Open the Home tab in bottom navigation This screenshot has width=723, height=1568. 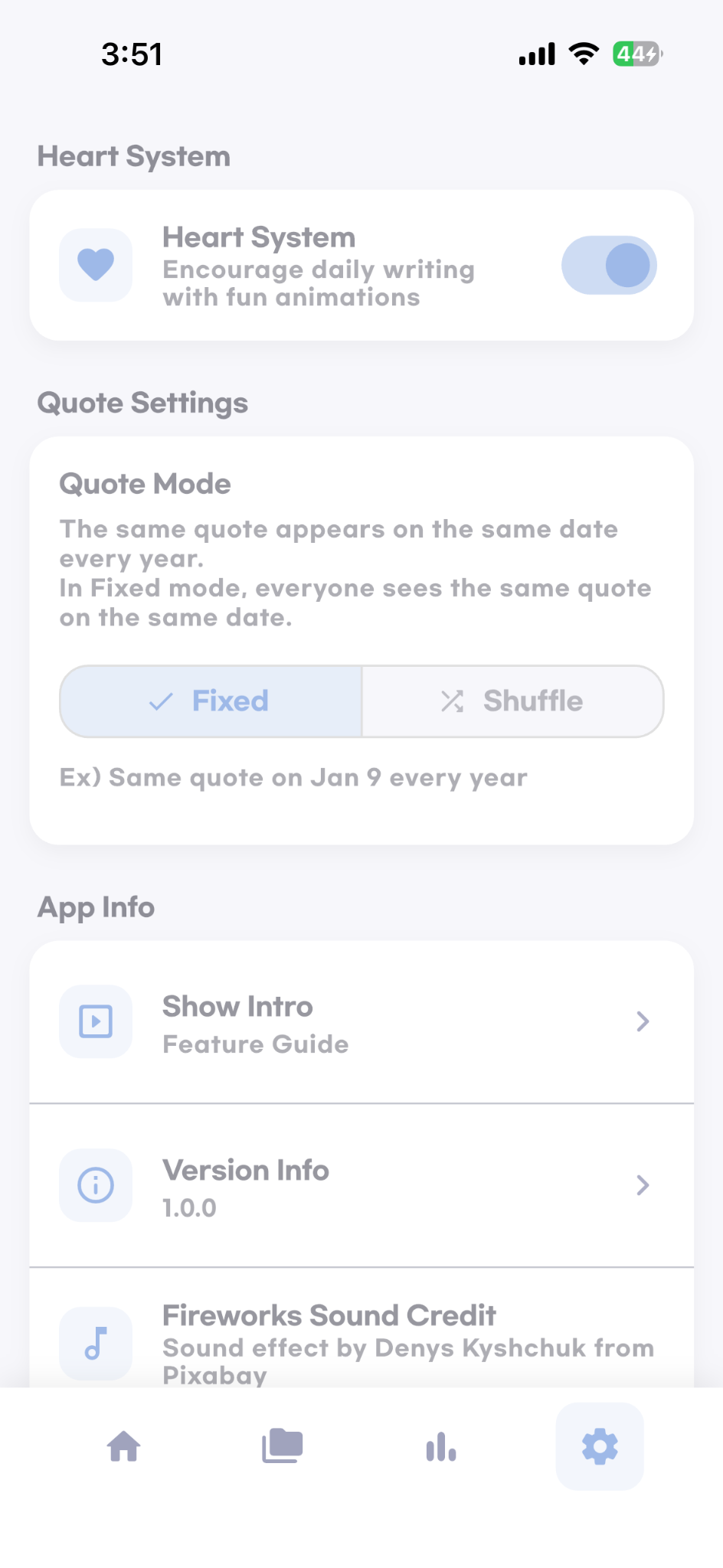(x=124, y=1446)
